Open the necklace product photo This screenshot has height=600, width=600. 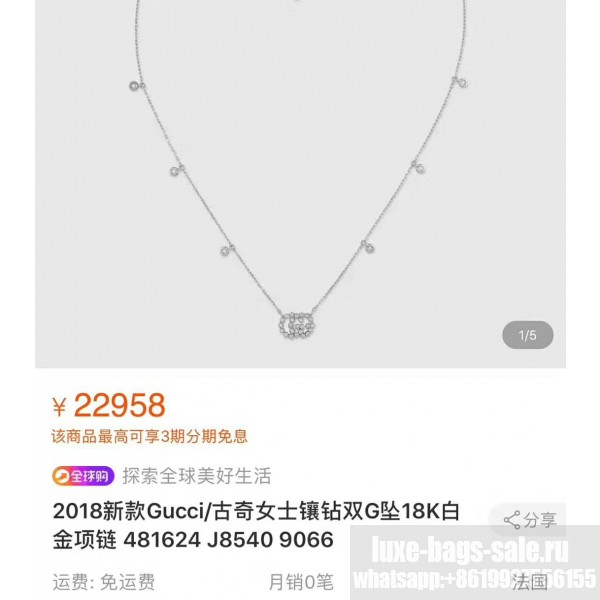click(300, 190)
